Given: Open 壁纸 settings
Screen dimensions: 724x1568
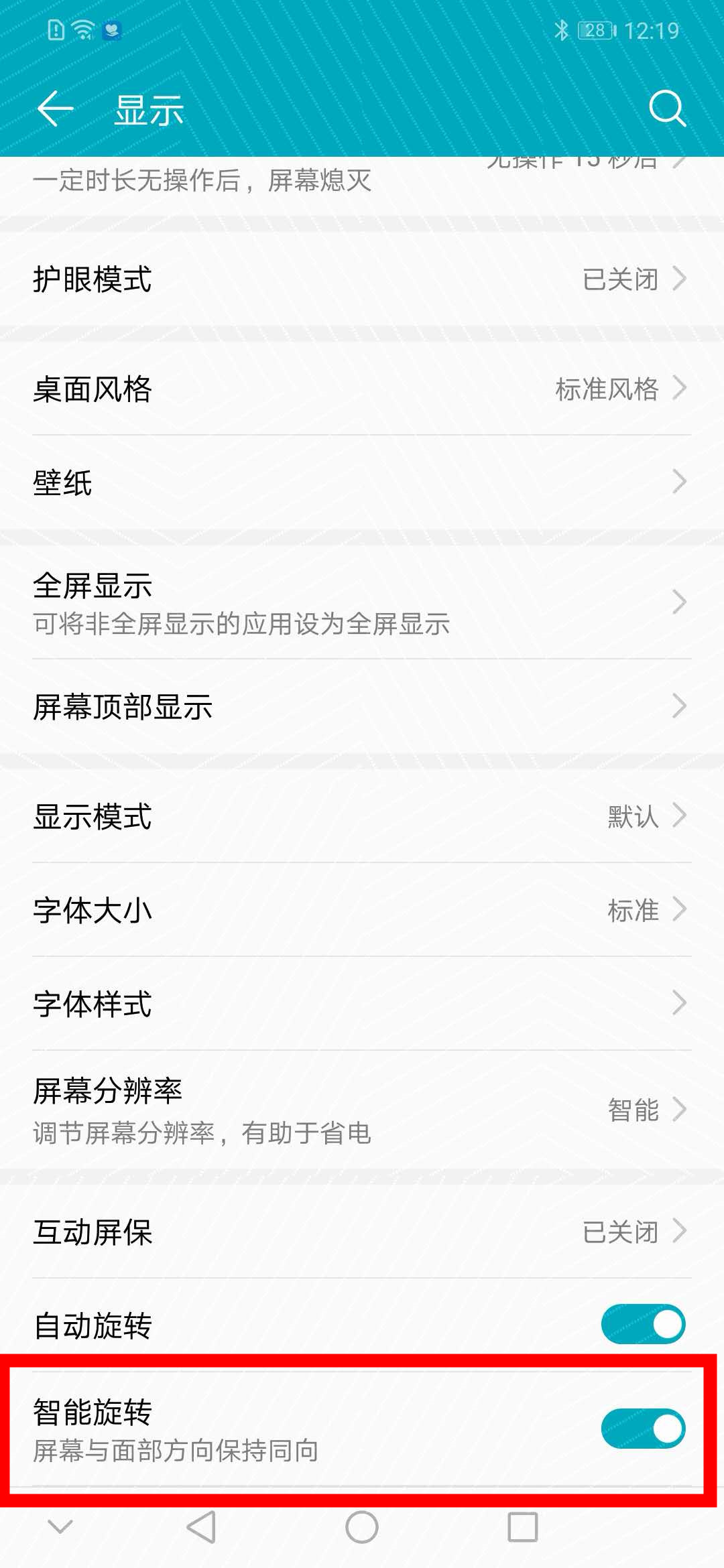Looking at the screenshot, I should (362, 482).
